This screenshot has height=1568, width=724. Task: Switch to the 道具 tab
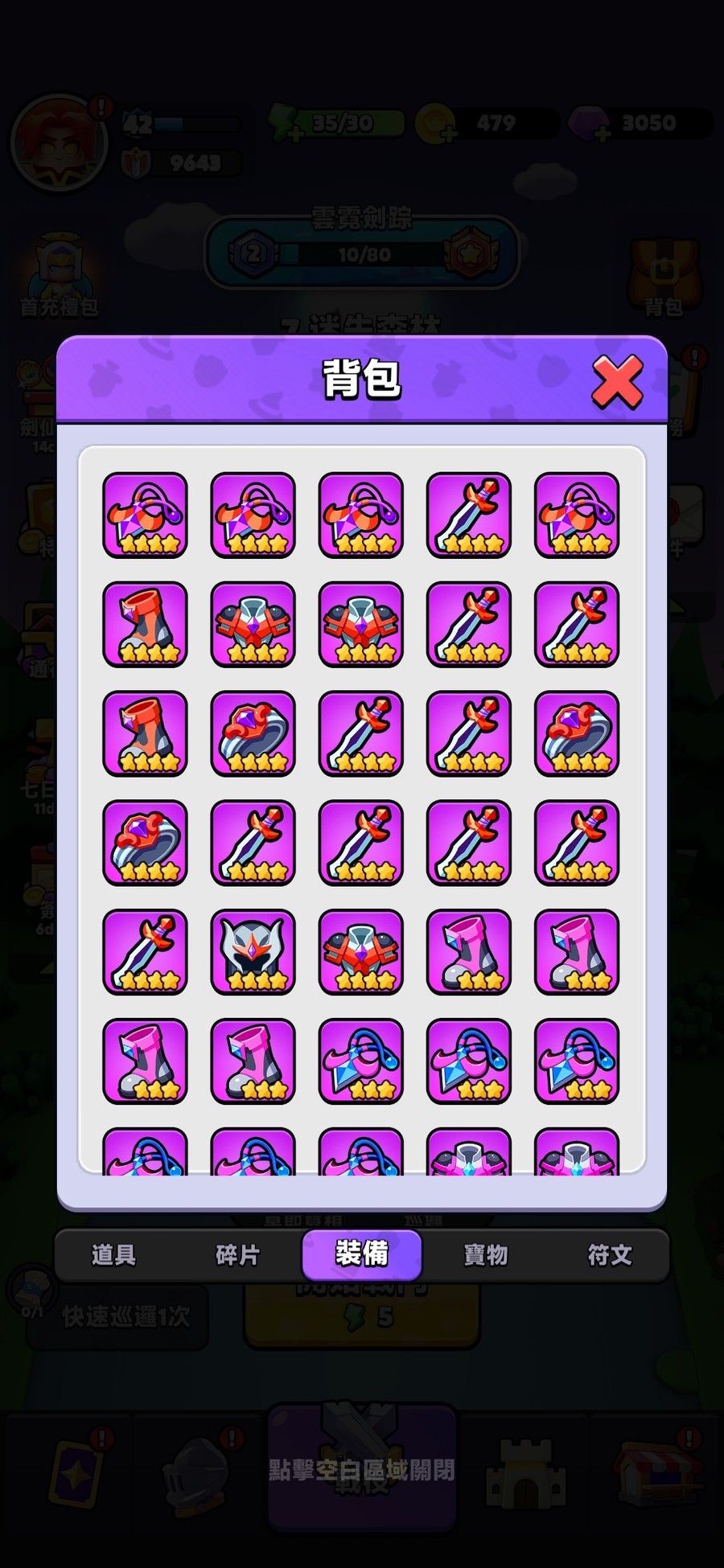point(113,1254)
